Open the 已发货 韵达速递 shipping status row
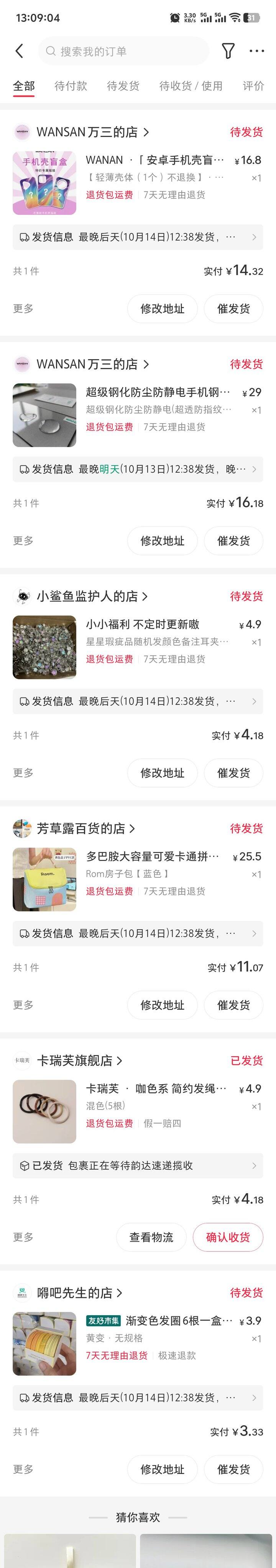 138,1165
